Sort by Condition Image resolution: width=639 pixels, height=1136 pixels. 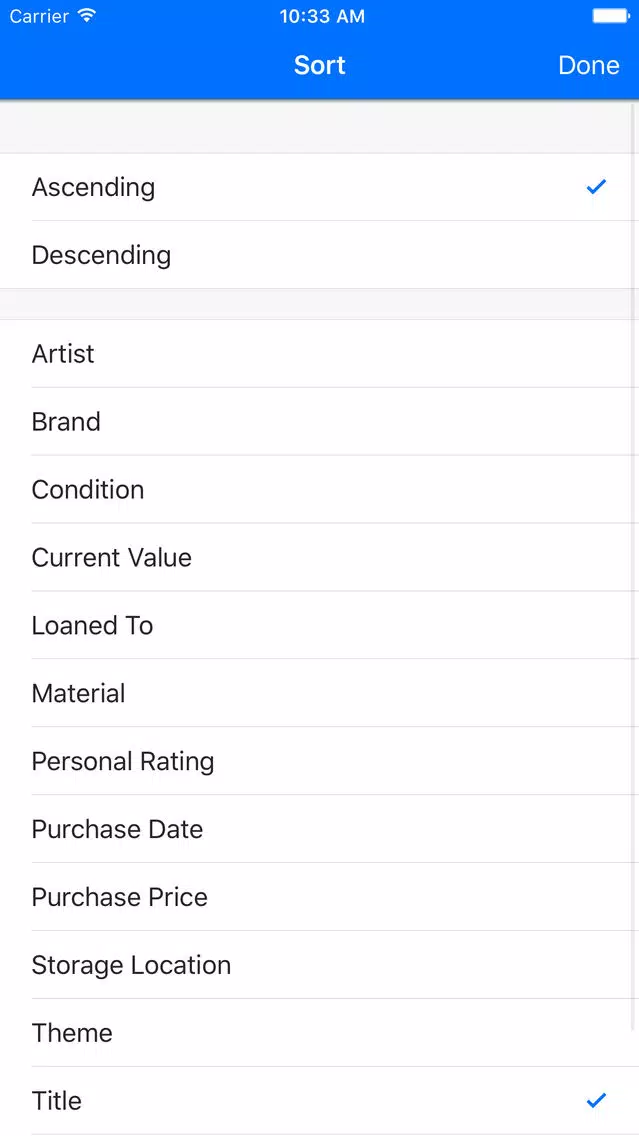(320, 490)
